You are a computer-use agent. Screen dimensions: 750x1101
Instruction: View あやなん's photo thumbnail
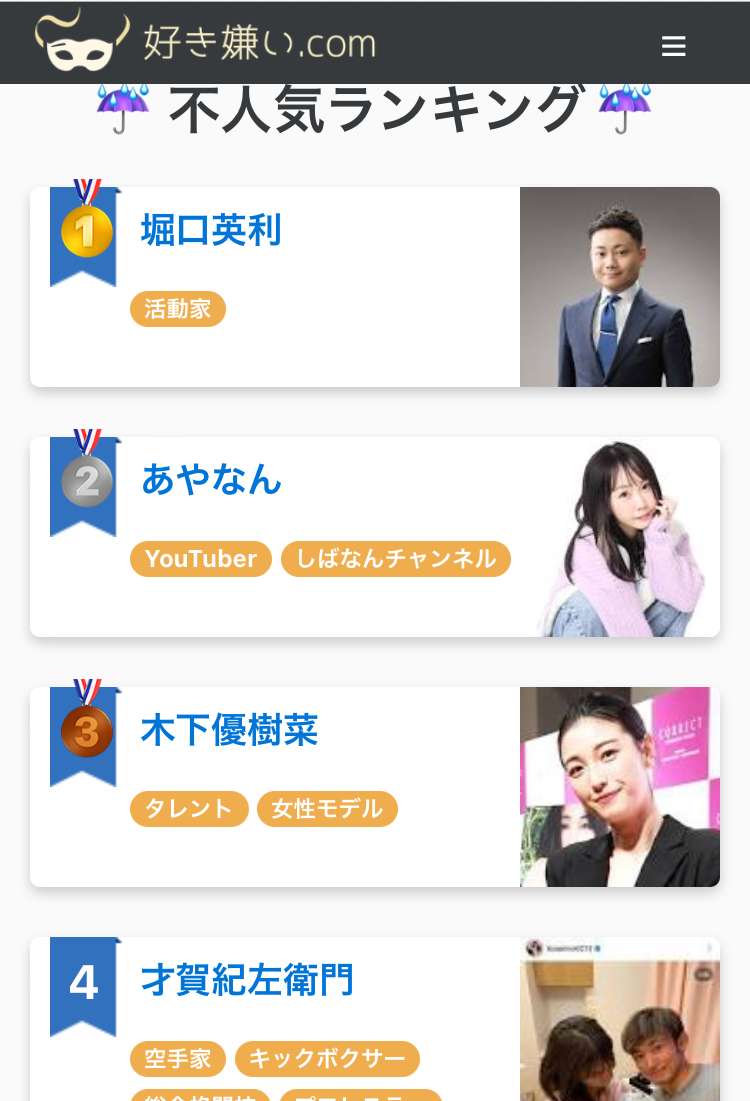(619, 537)
